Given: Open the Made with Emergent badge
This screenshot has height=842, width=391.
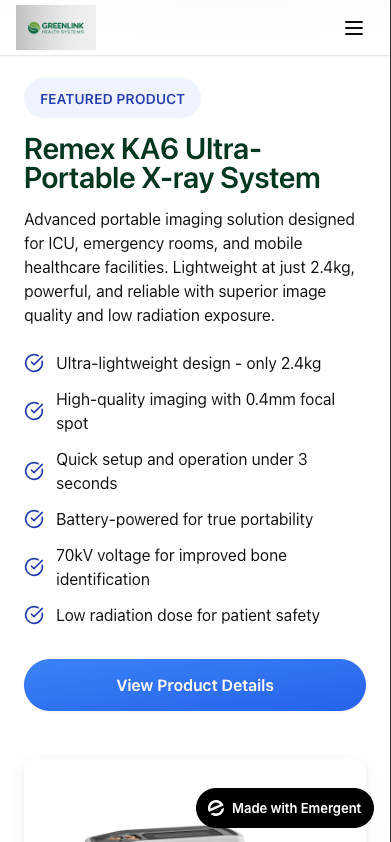Looking at the screenshot, I should click(285, 808).
